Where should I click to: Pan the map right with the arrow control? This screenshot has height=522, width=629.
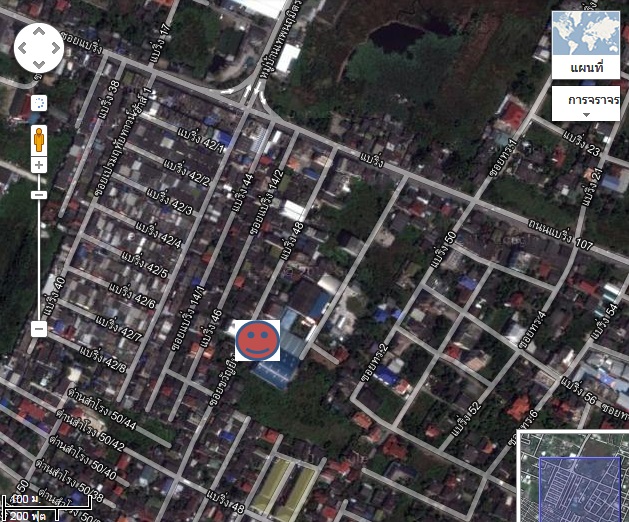[54, 48]
